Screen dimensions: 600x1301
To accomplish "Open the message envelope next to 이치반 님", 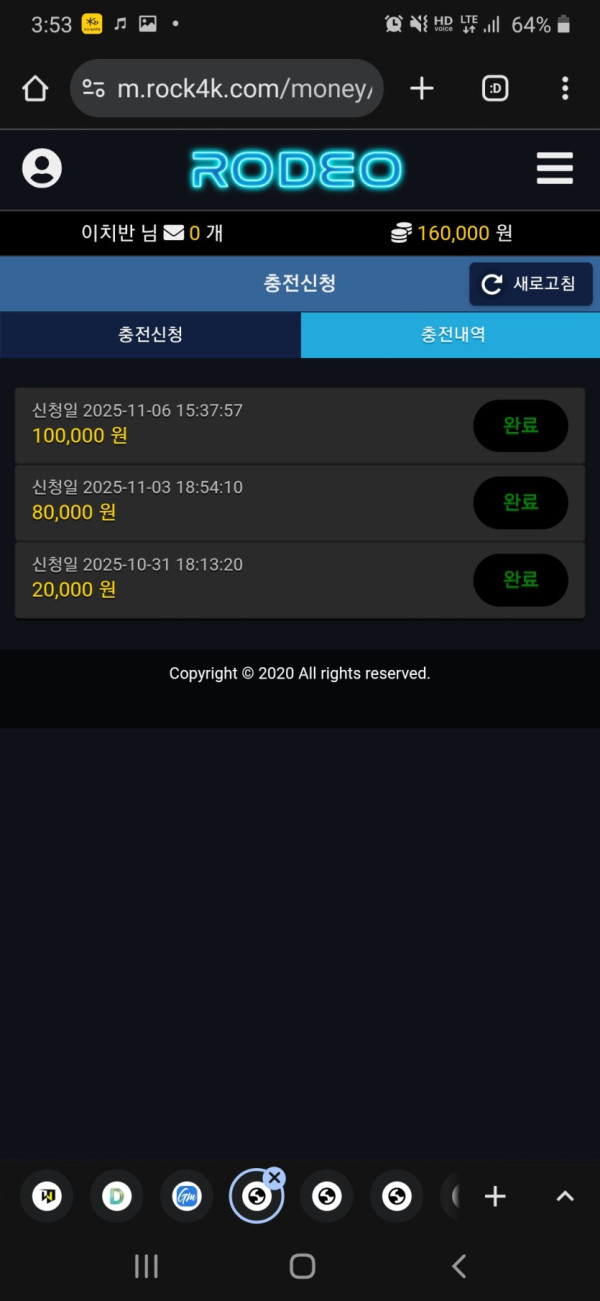I will (x=174, y=233).
